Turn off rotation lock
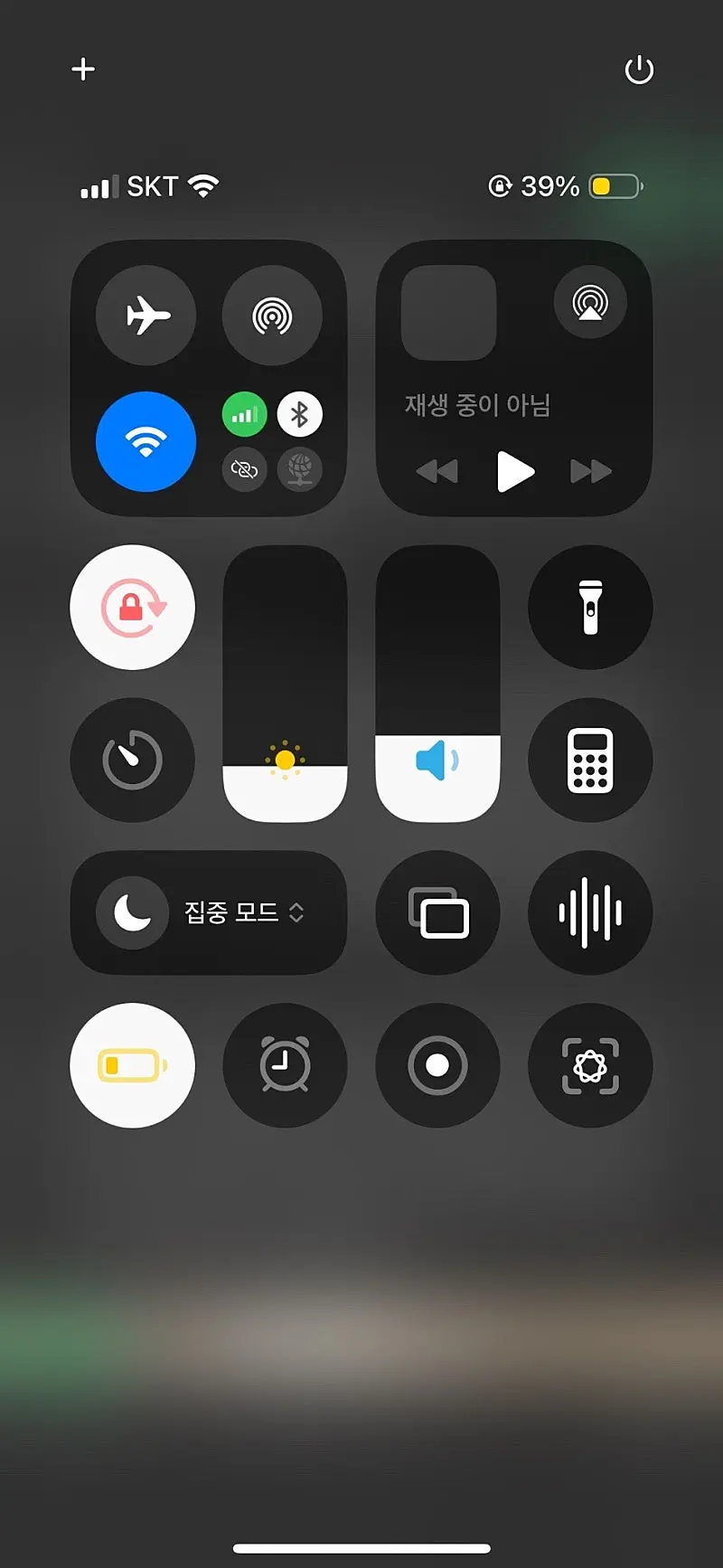723x1568 pixels. (x=133, y=607)
